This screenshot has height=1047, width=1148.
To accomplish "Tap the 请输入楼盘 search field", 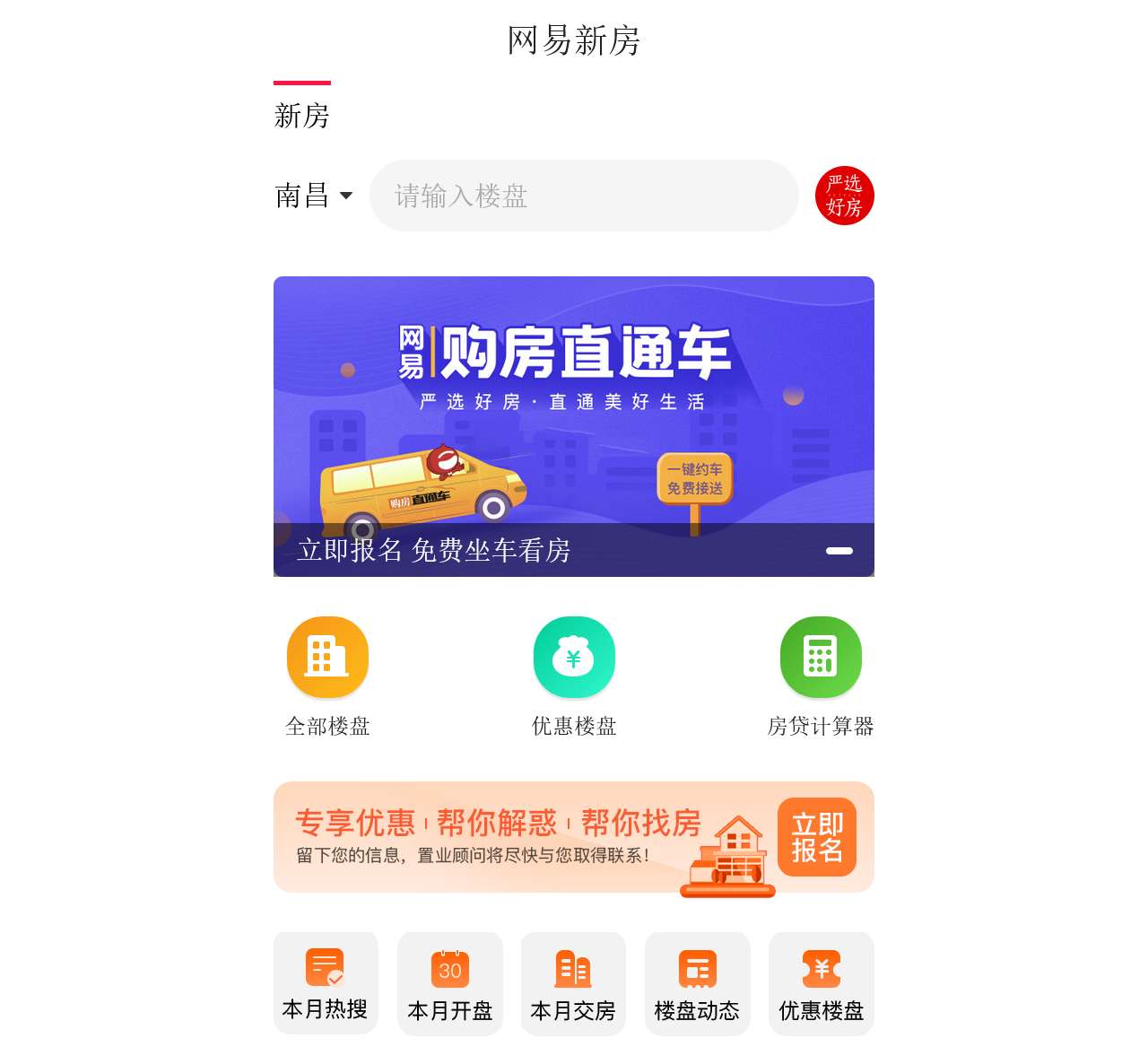I will coord(583,196).
